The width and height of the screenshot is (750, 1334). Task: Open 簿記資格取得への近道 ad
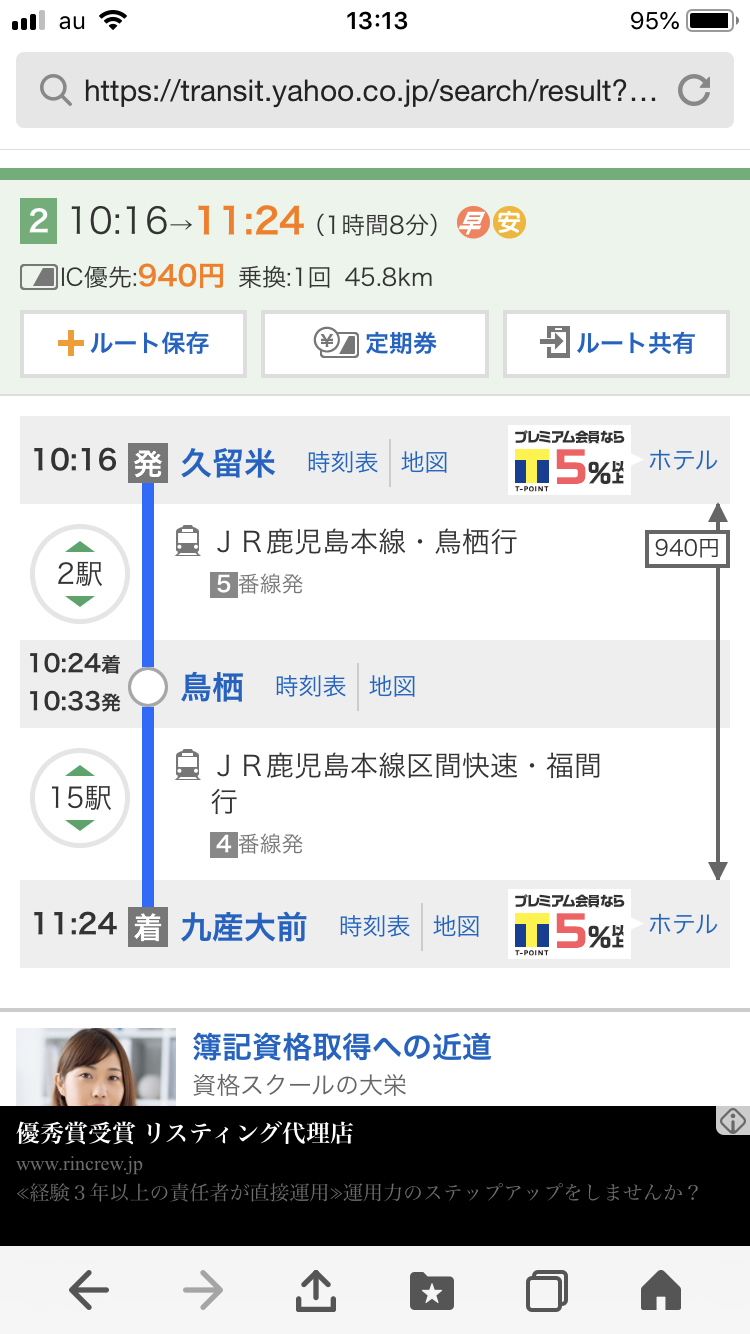tap(342, 1047)
